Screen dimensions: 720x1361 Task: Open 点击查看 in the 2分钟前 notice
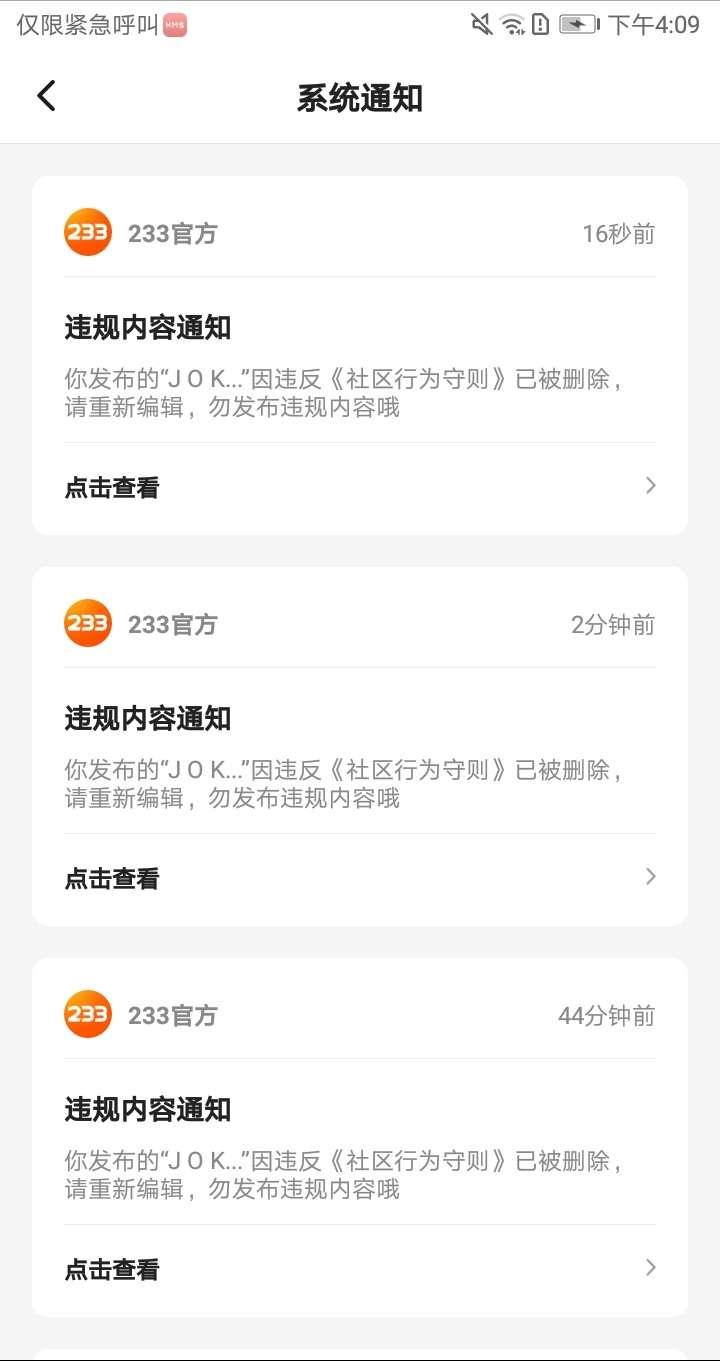(x=360, y=878)
